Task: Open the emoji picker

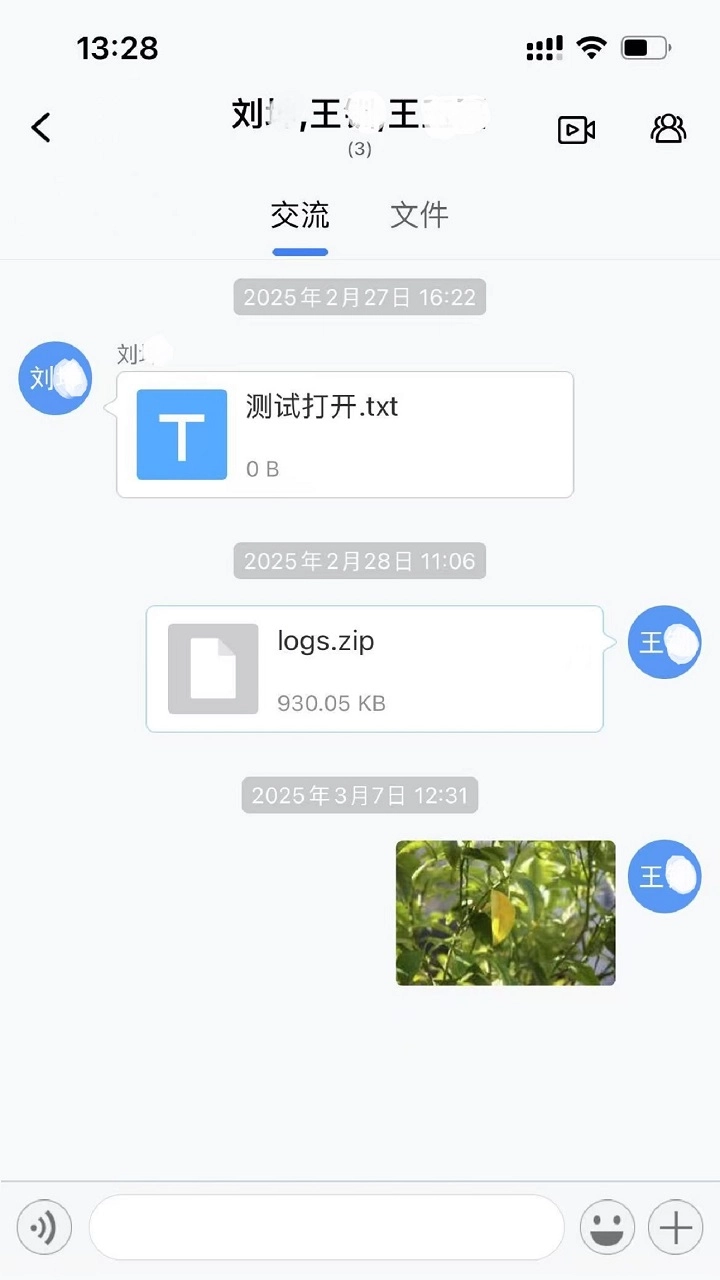Action: pyautogui.click(x=607, y=1227)
